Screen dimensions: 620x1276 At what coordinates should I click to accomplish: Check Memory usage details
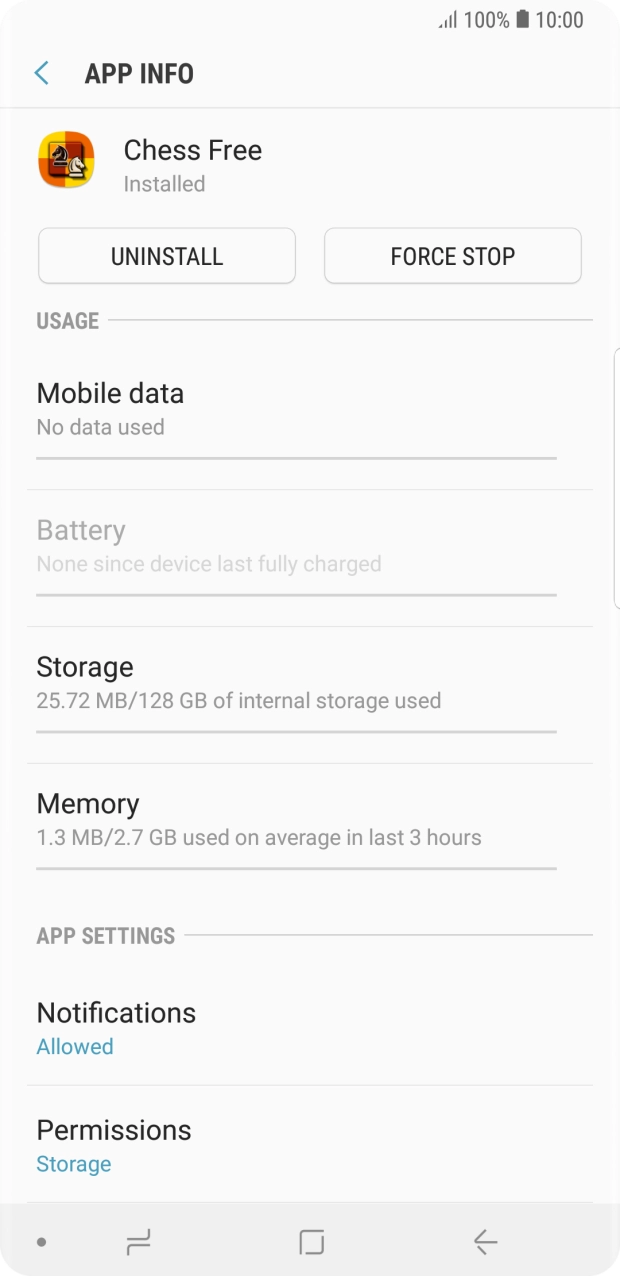click(296, 820)
